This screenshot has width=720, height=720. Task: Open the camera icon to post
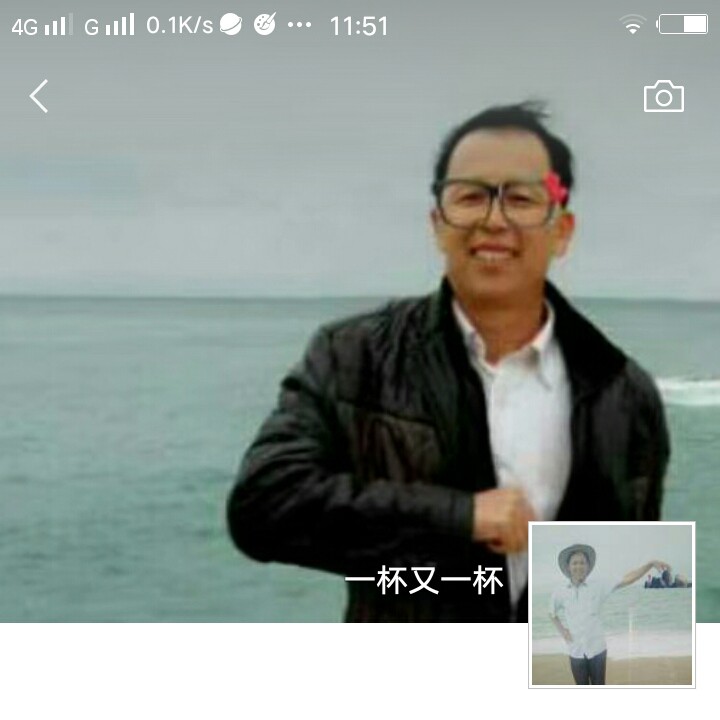pos(664,96)
